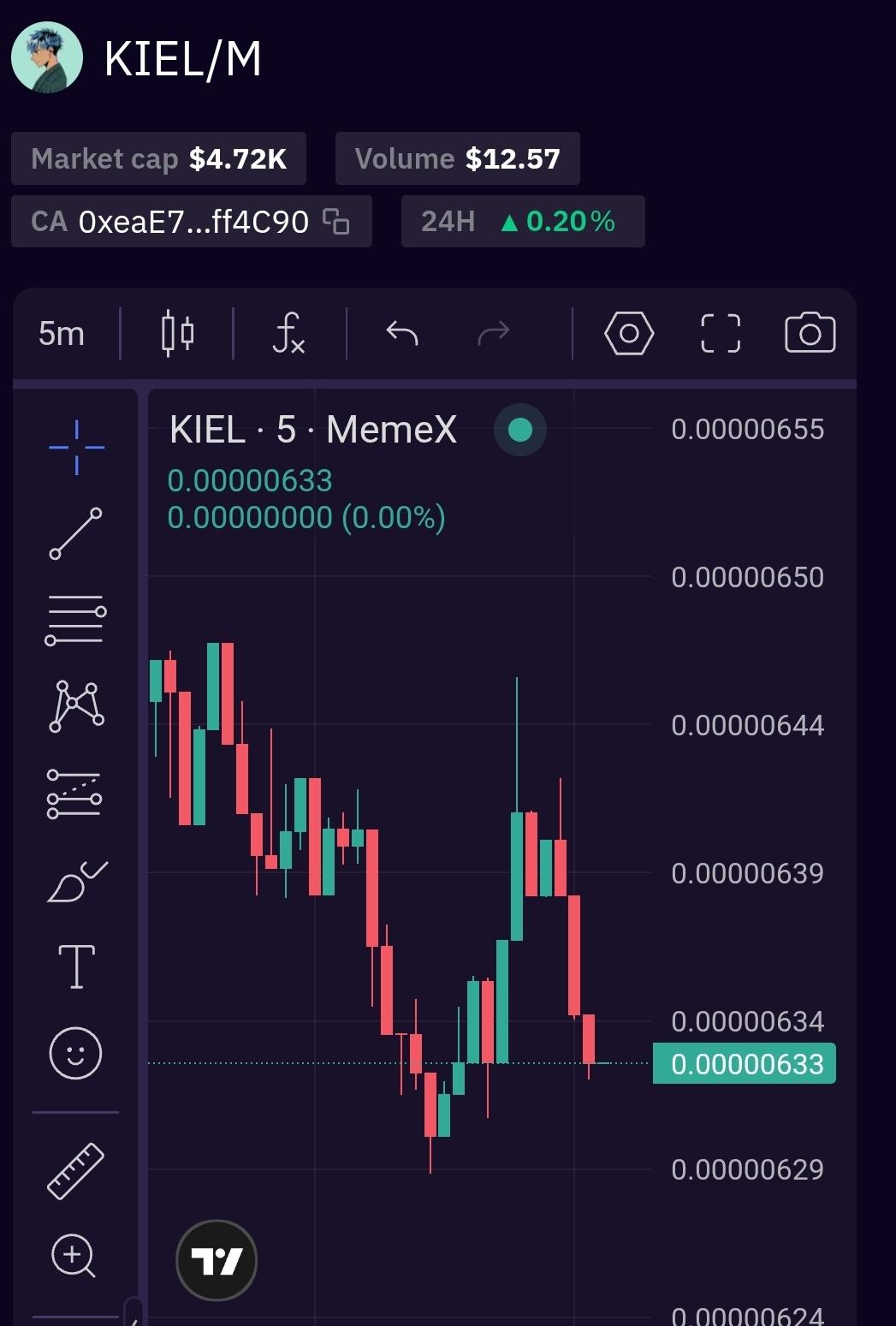Add a text annotation to chart
The image size is (896, 1326).
click(75, 967)
